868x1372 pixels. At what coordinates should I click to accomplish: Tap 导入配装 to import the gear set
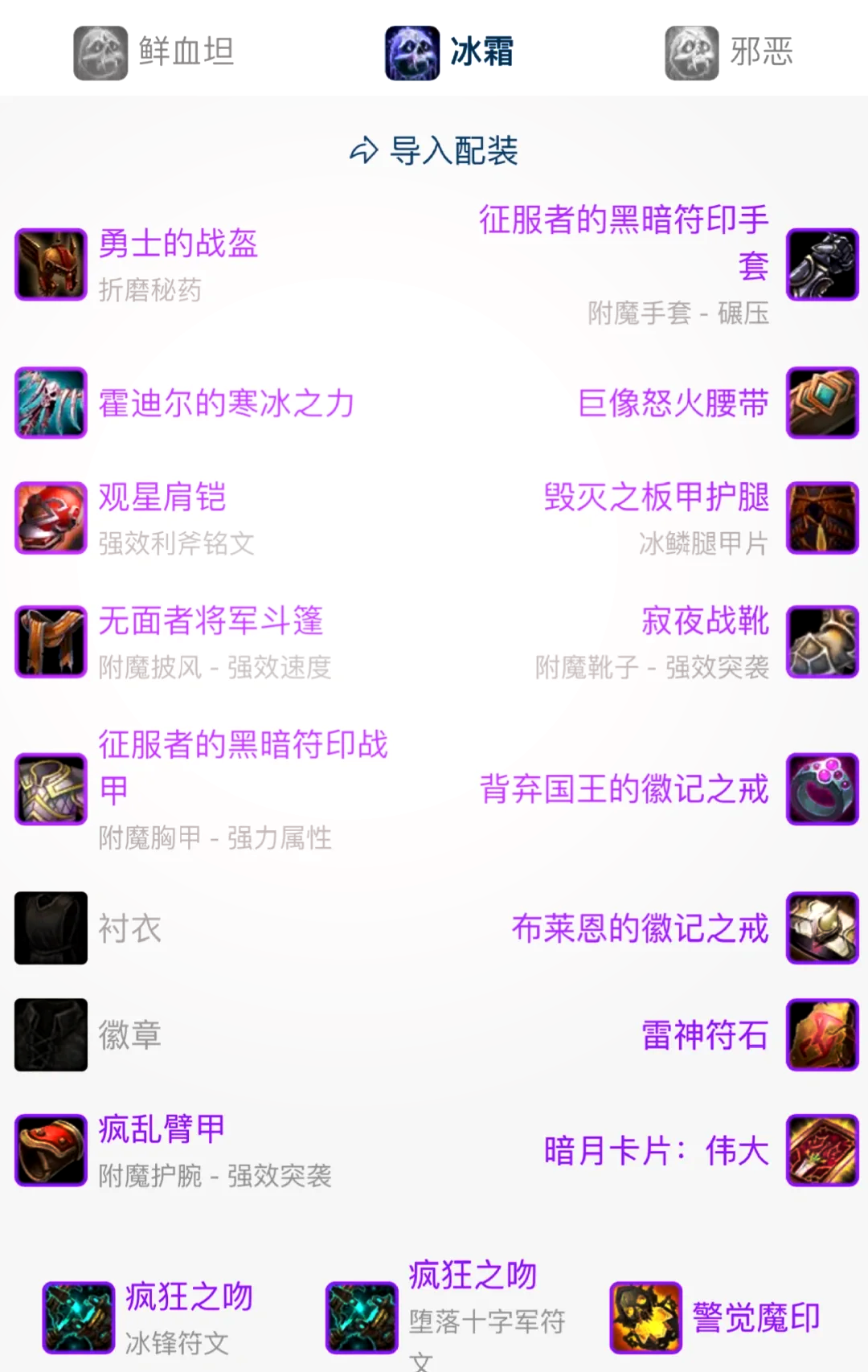click(434, 150)
